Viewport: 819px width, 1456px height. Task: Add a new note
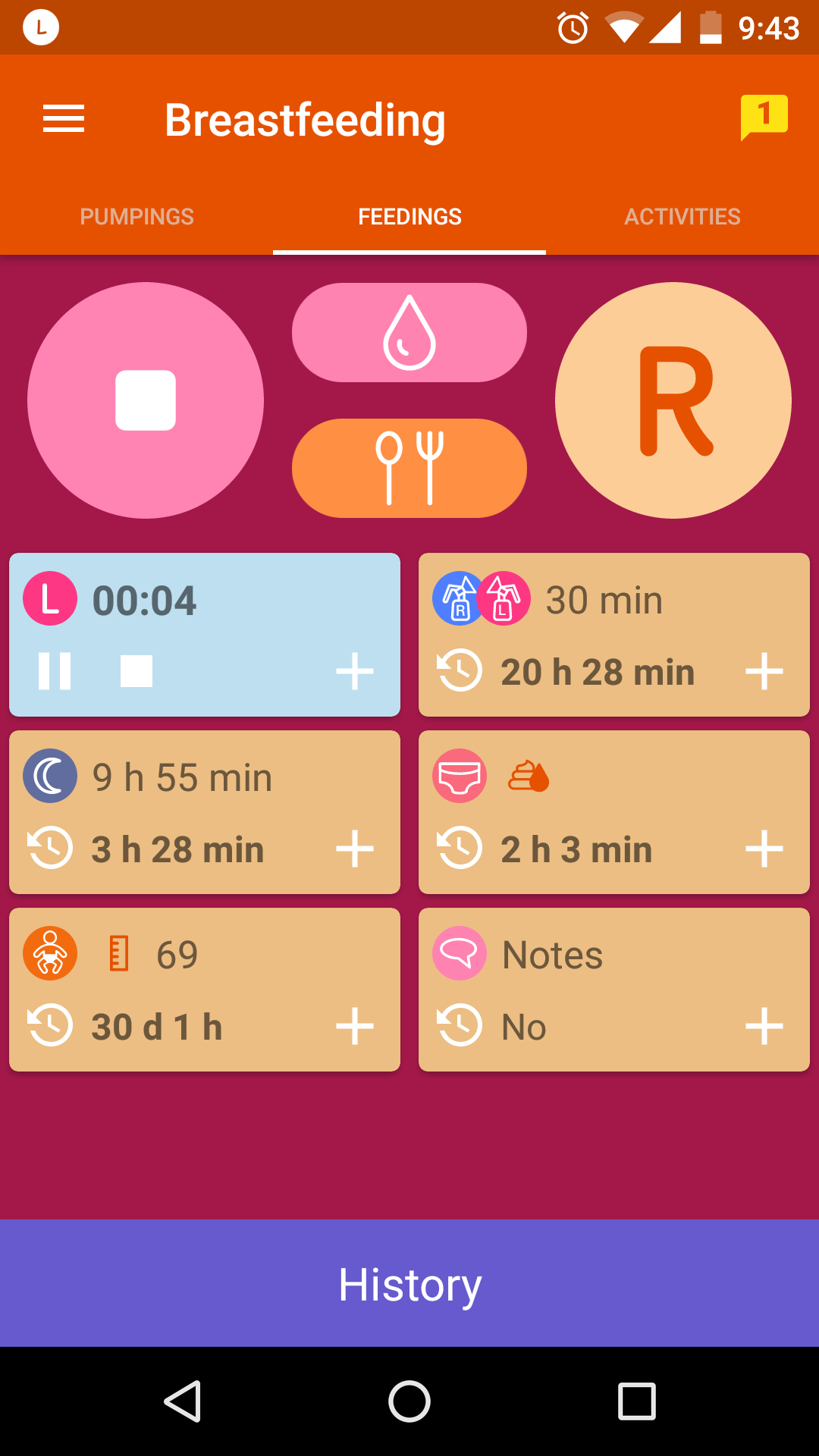point(764,1026)
